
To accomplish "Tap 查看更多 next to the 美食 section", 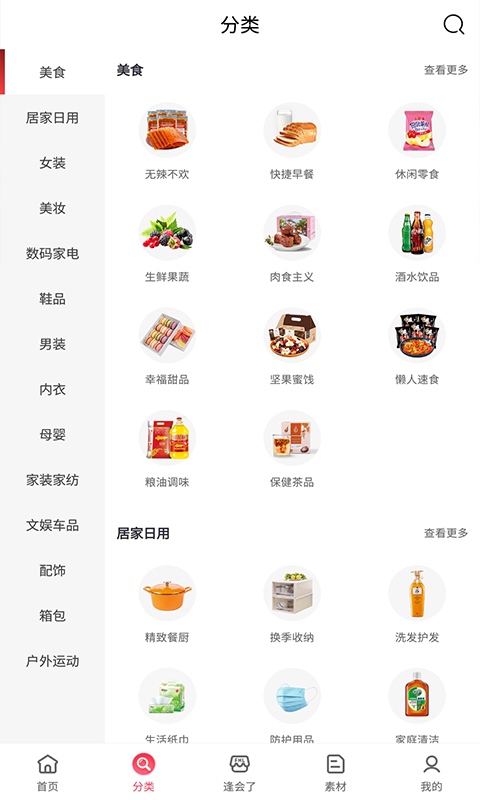I will coord(446,70).
